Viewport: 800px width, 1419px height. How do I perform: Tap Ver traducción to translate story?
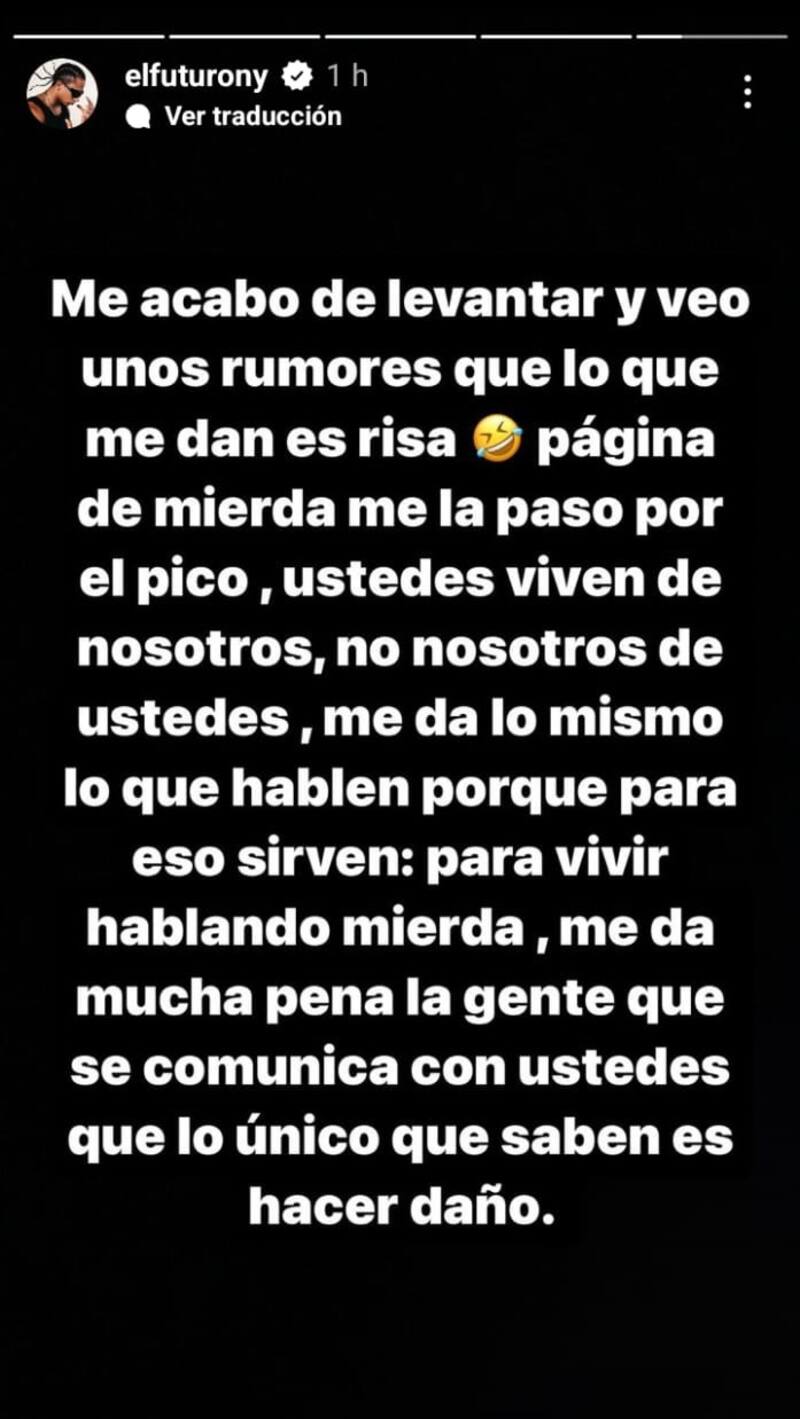pos(252,116)
